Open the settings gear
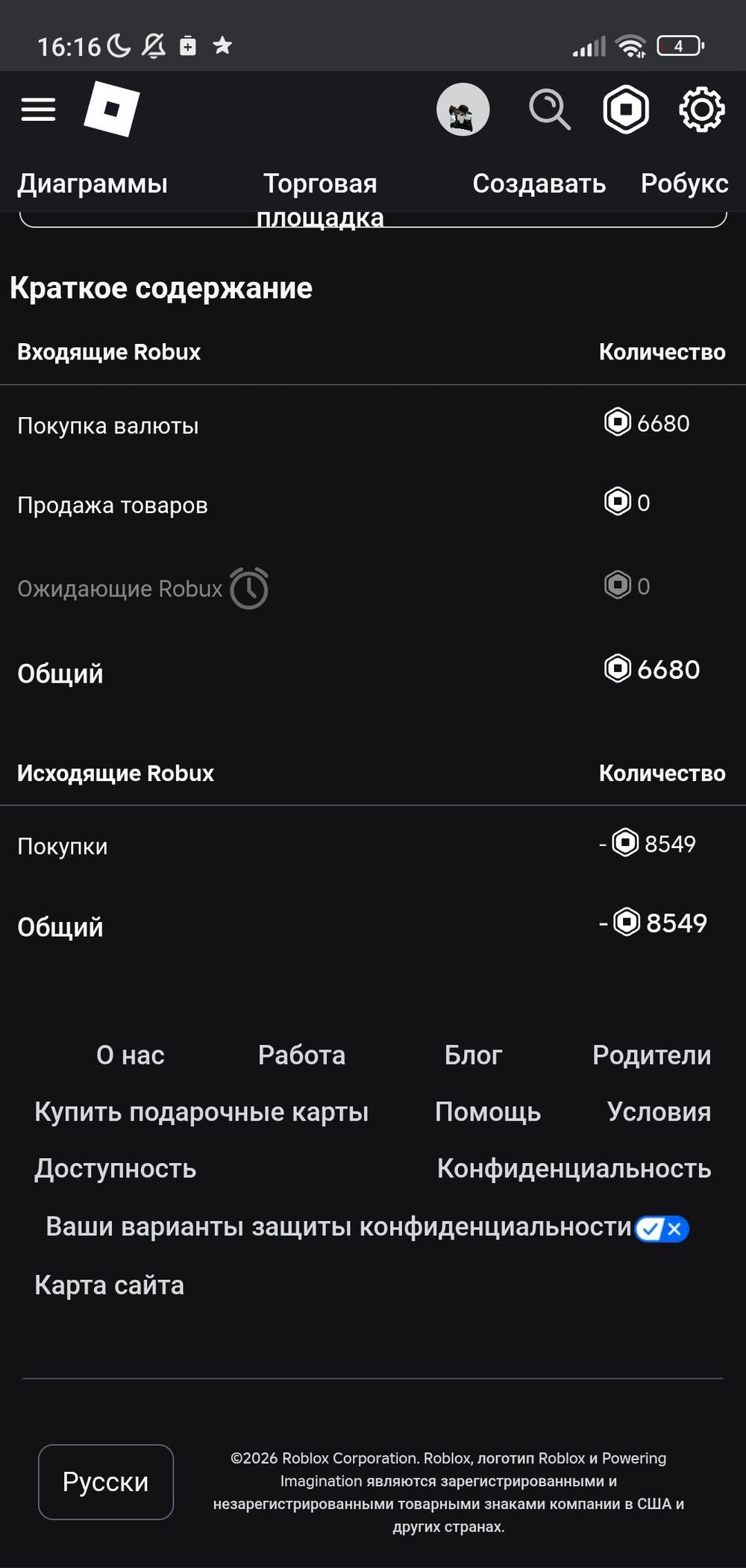The image size is (746, 1568). pos(701,110)
